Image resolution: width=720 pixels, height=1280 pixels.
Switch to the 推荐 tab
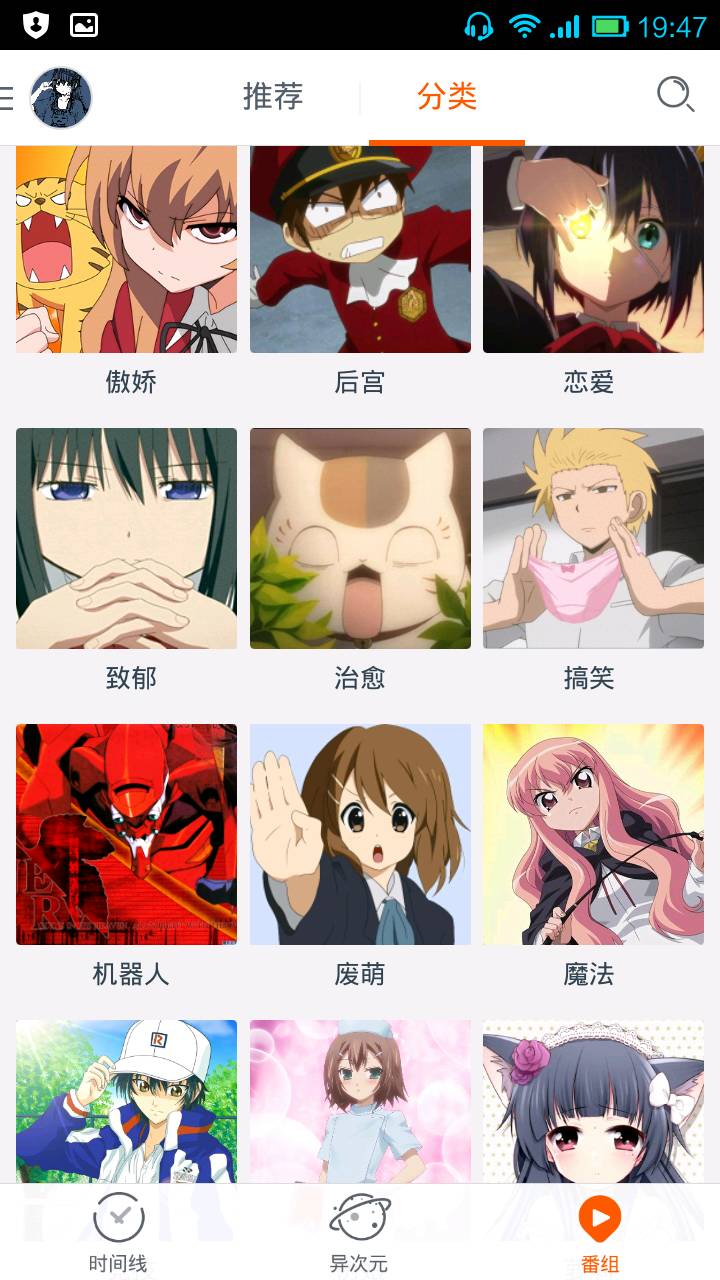[x=273, y=97]
